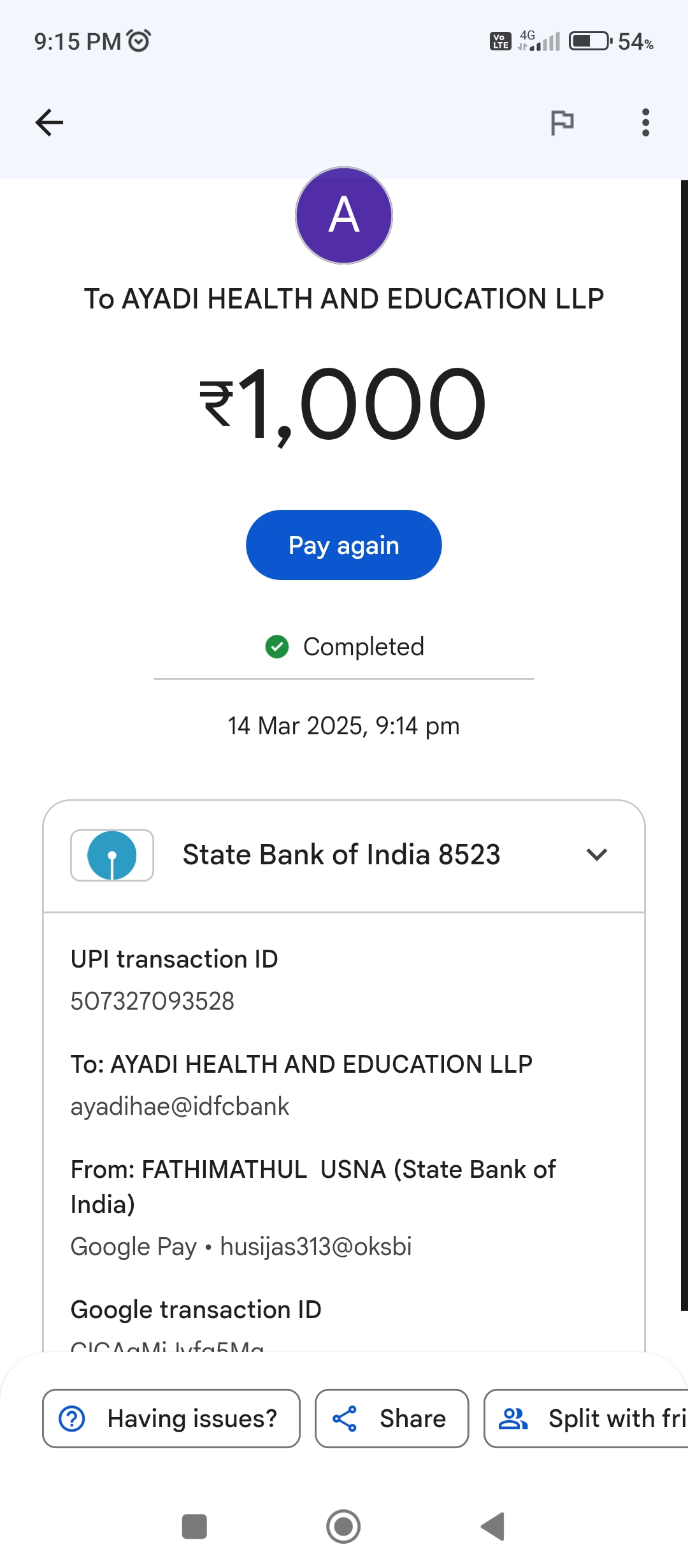Go back using the top-left arrow
Image resolution: width=688 pixels, height=1568 pixels.
49,122
